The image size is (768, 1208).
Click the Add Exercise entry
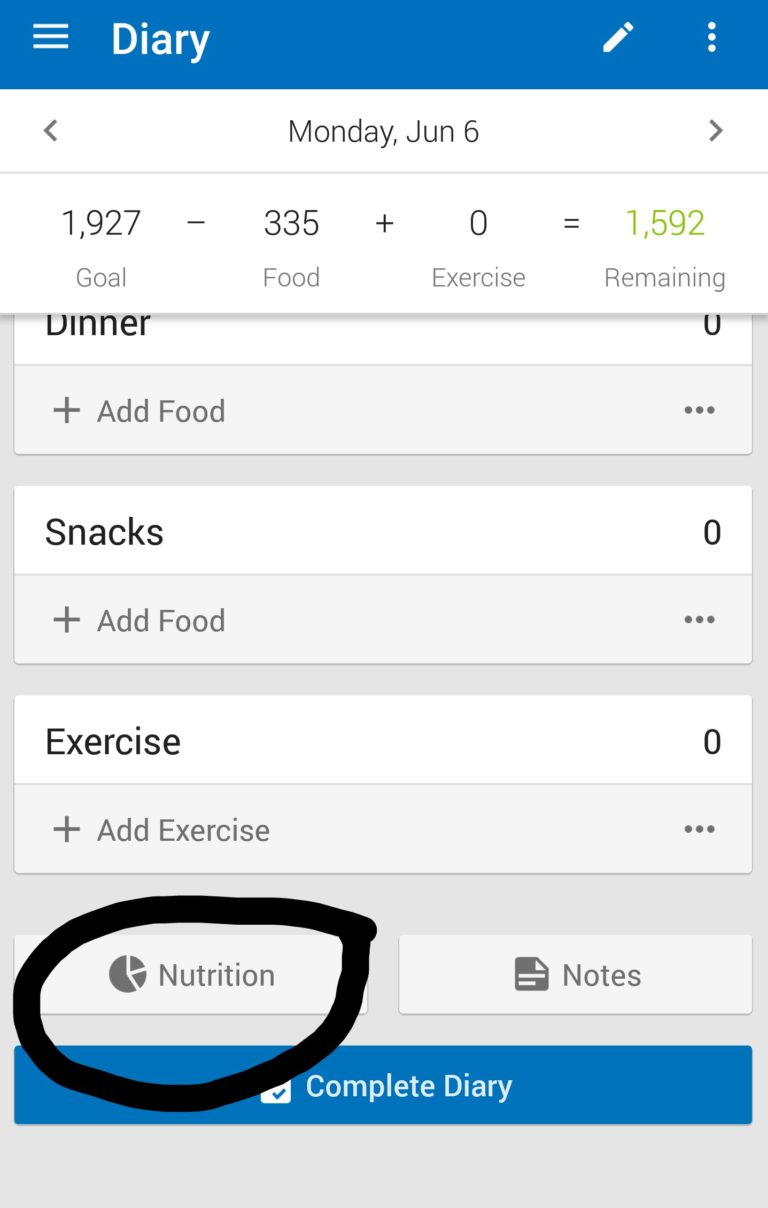181,829
